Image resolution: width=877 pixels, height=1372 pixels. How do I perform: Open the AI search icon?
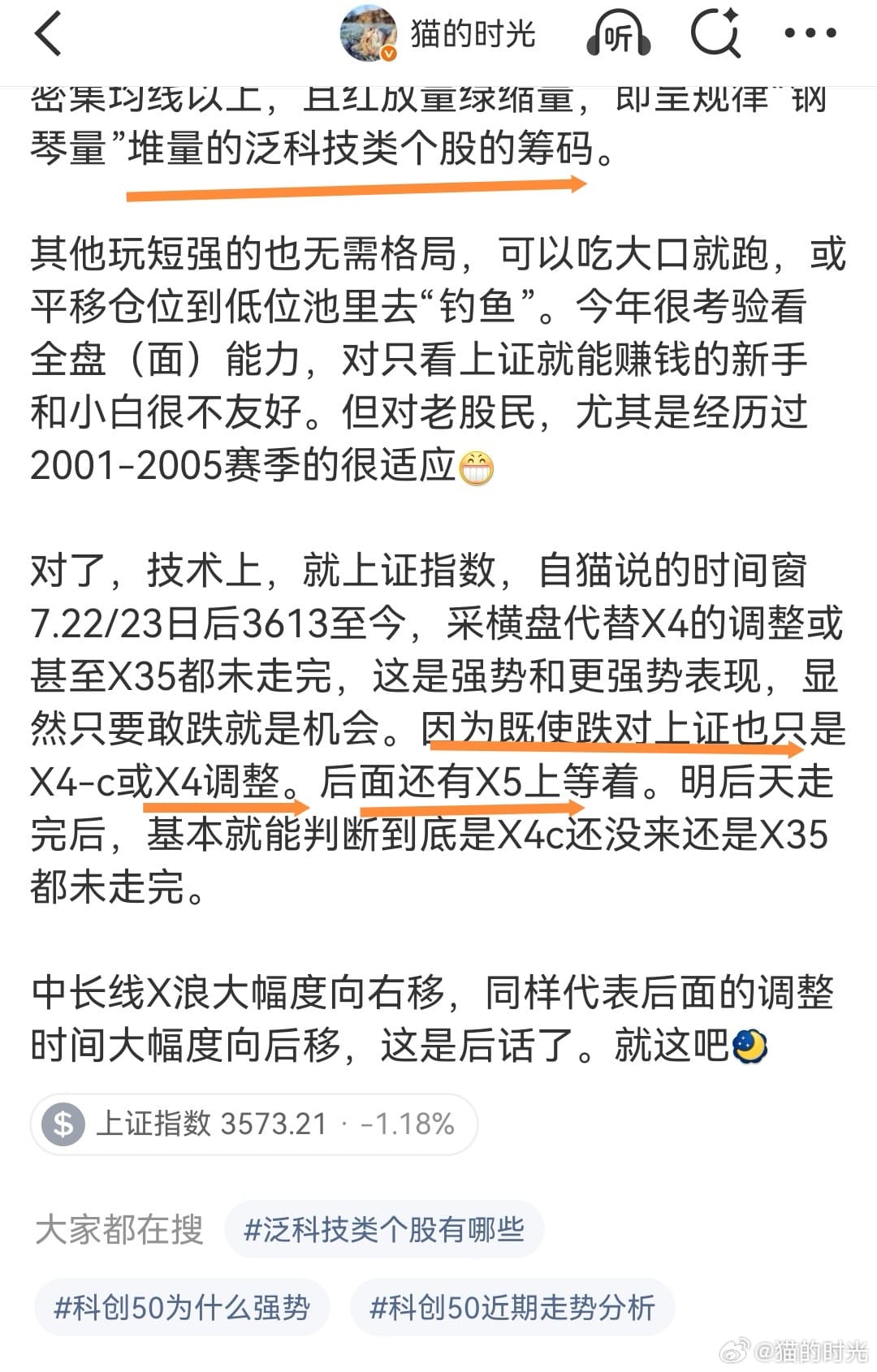tap(715, 35)
